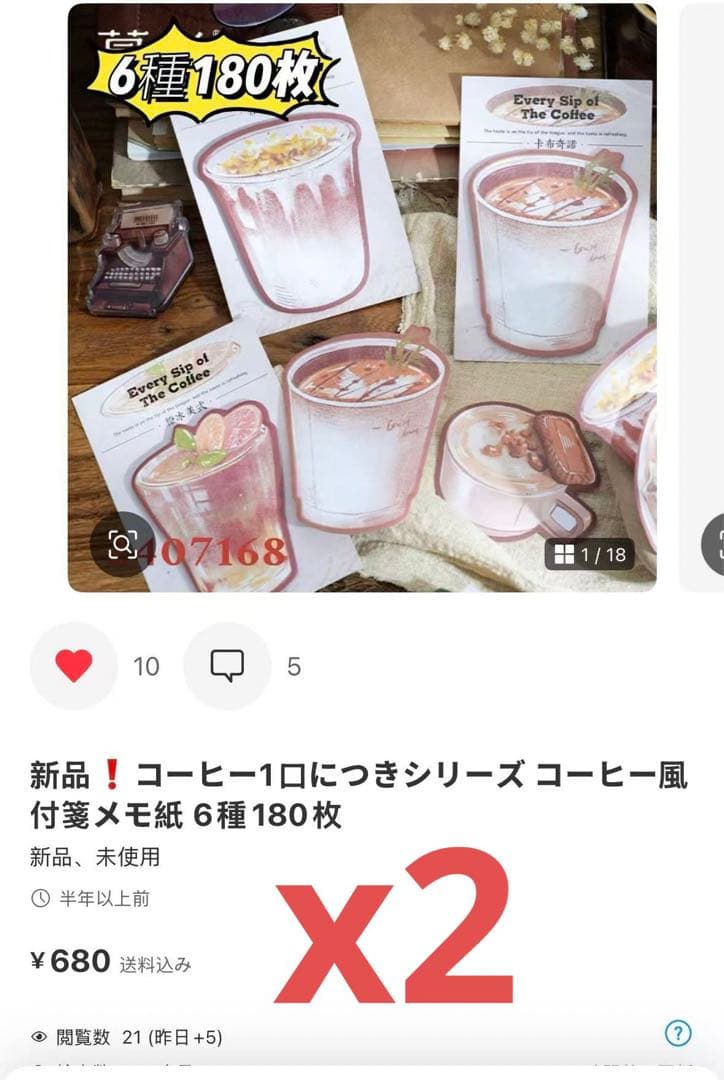724x1080 pixels.
Task: Tap the product photo of coffee sticky notes
Action: click(x=360, y=300)
